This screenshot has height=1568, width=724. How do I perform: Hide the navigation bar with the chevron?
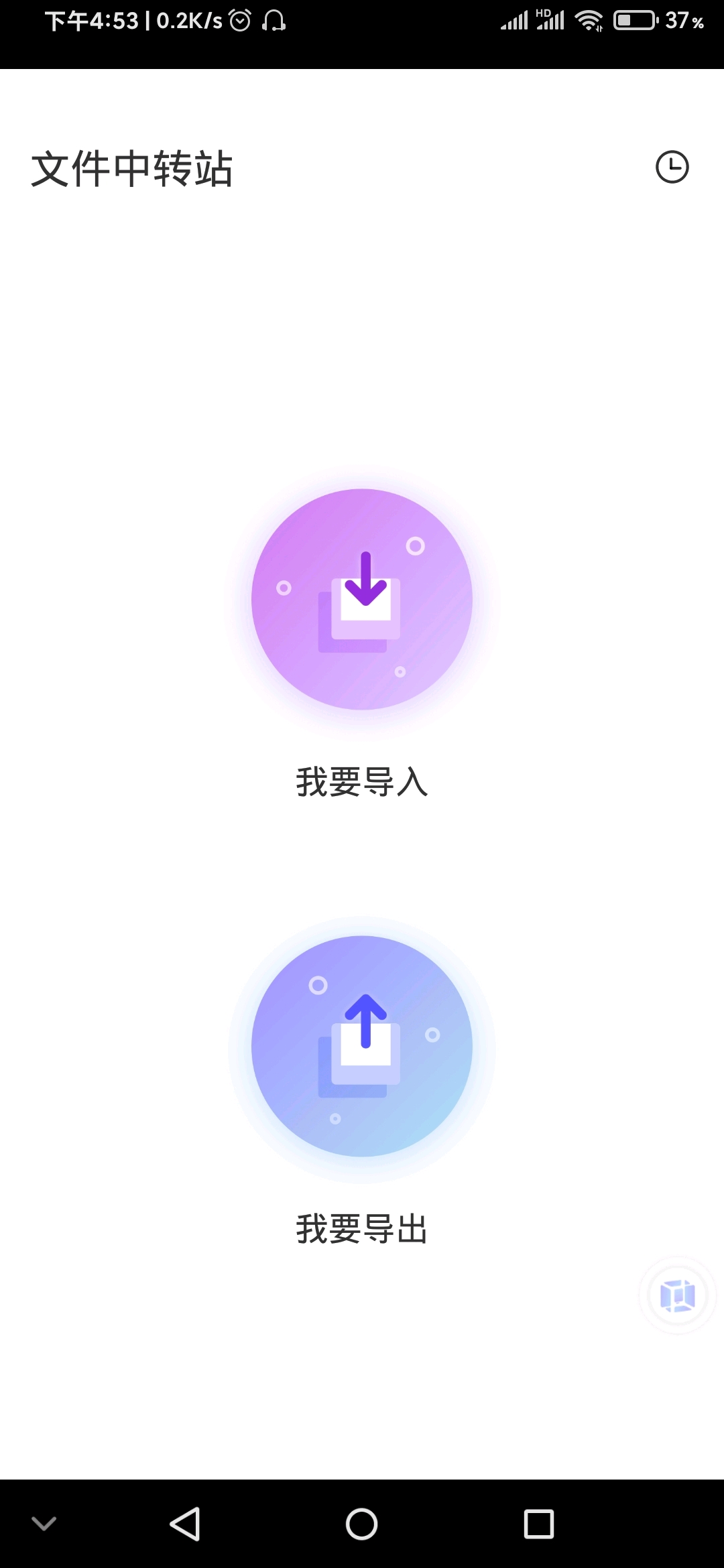(44, 1524)
